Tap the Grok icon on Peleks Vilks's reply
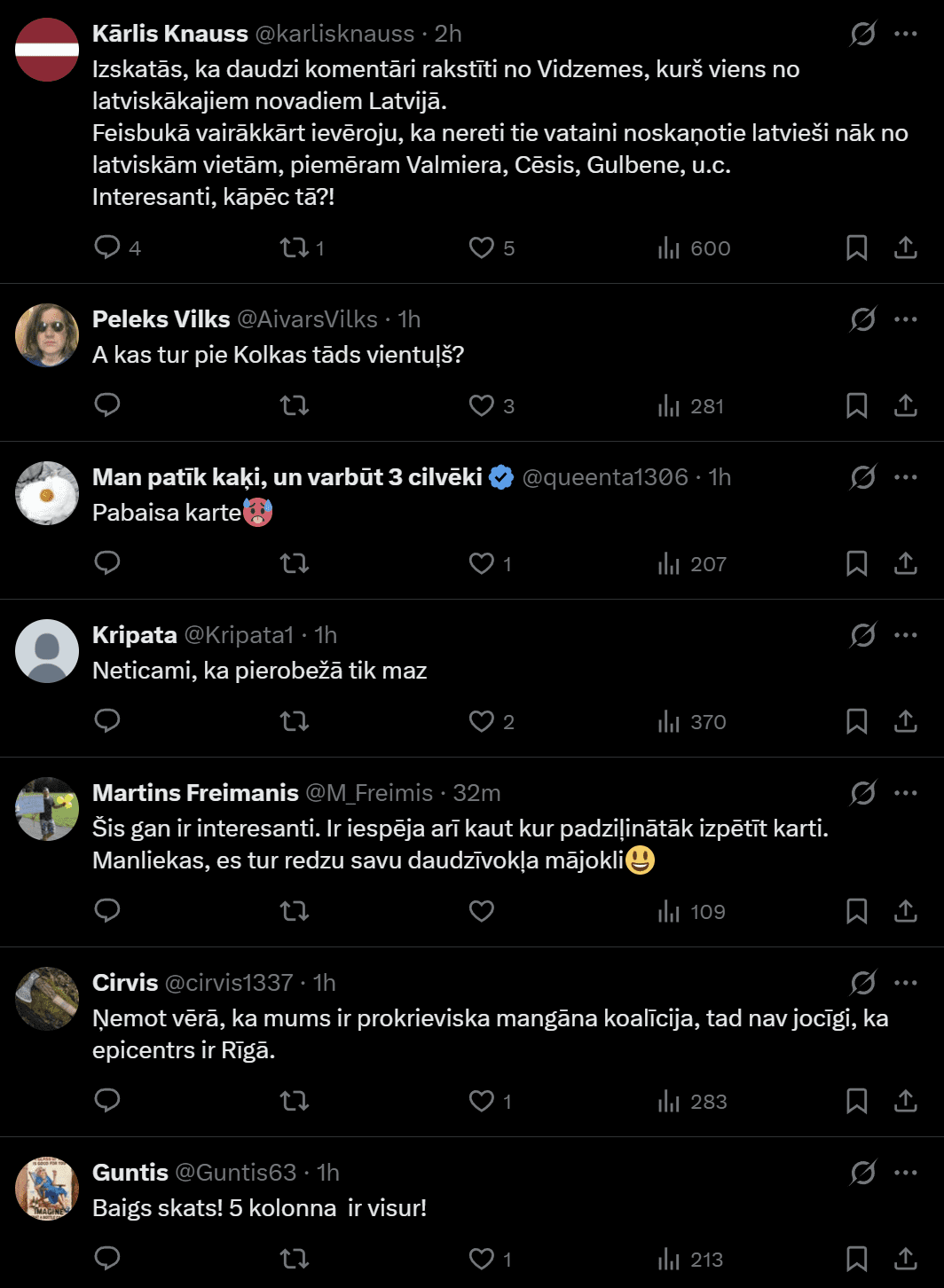Viewport: 944px width, 1288px height. pyautogui.click(x=862, y=319)
